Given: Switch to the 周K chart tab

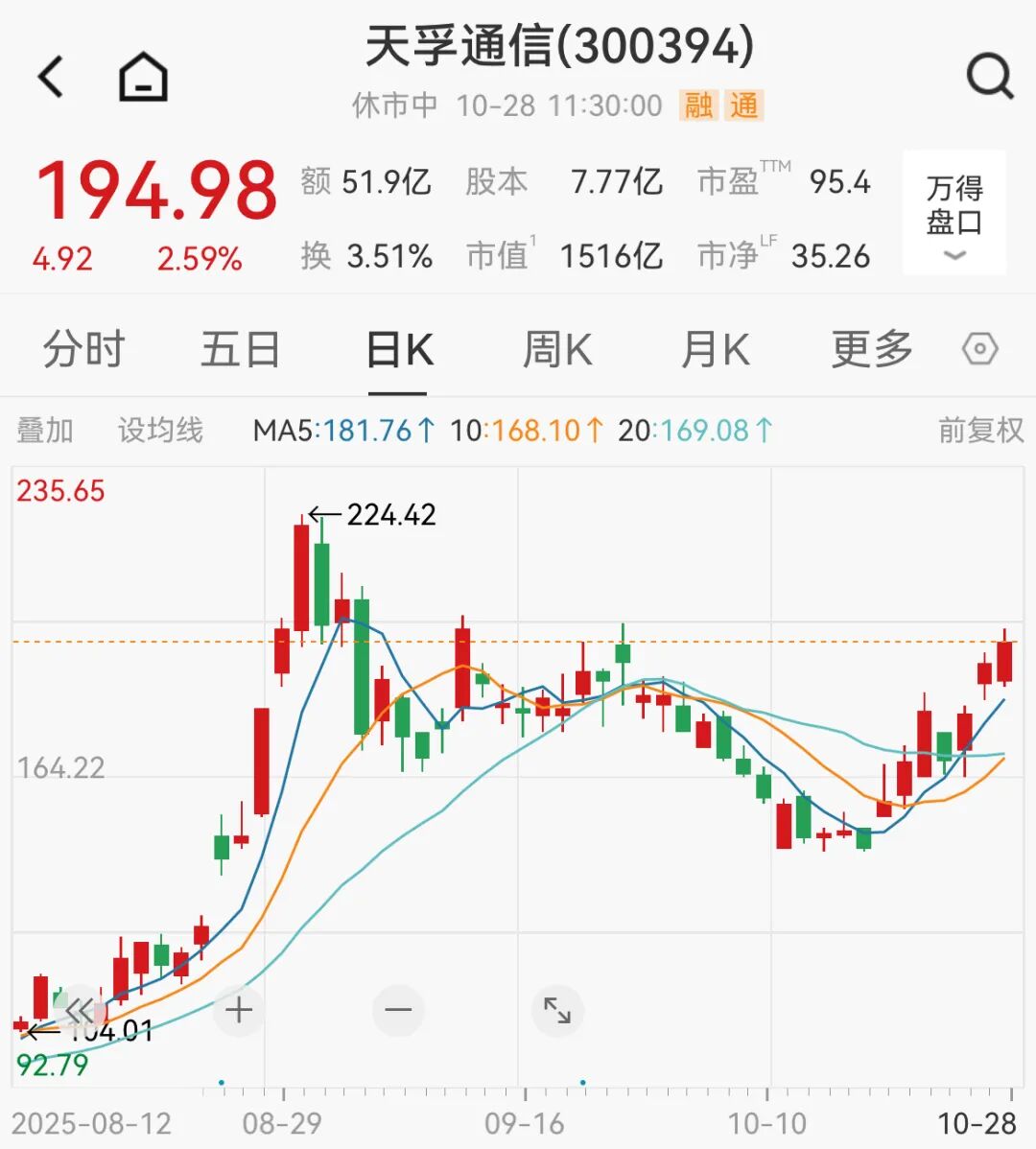Looking at the screenshot, I should point(557,349).
